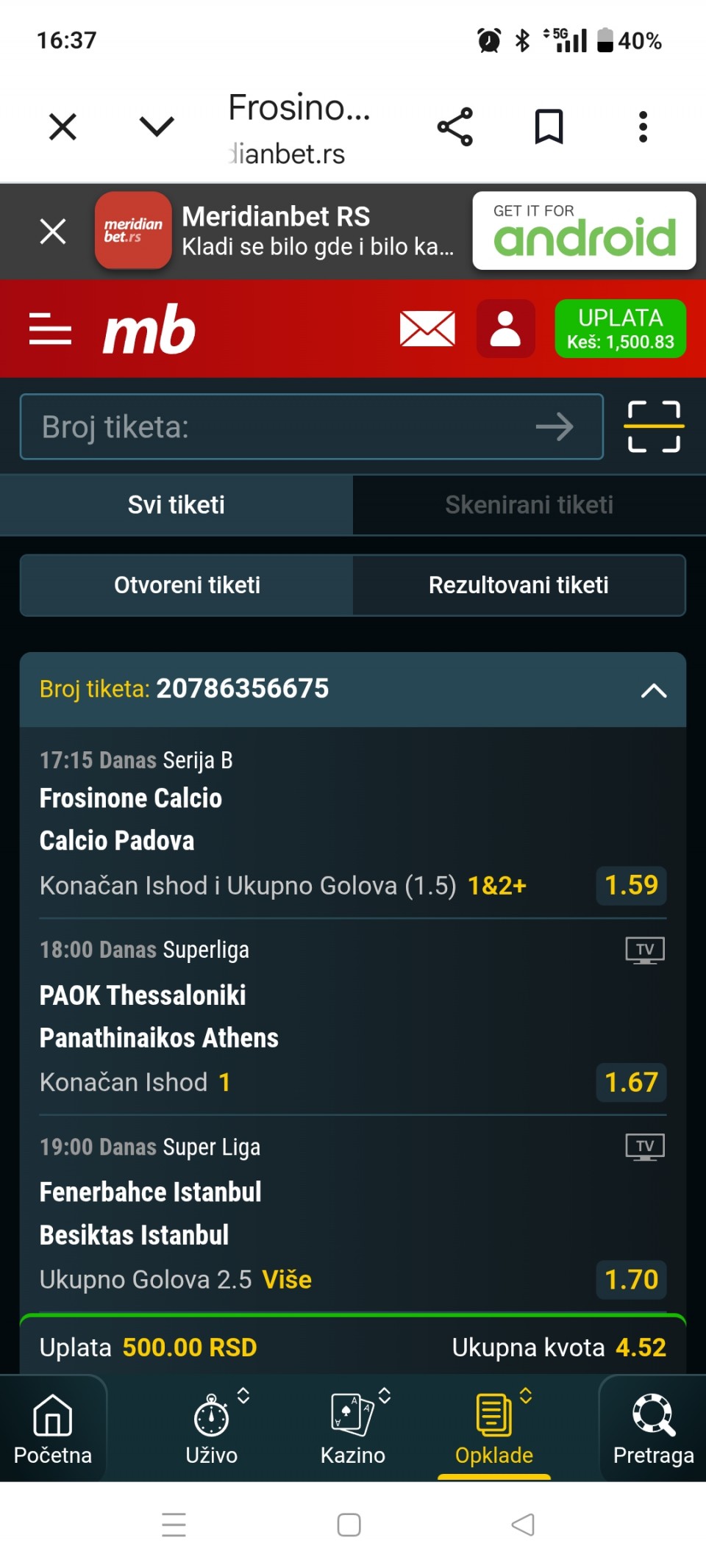706x1568 pixels.
Task: Share this page
Action: [x=455, y=126]
